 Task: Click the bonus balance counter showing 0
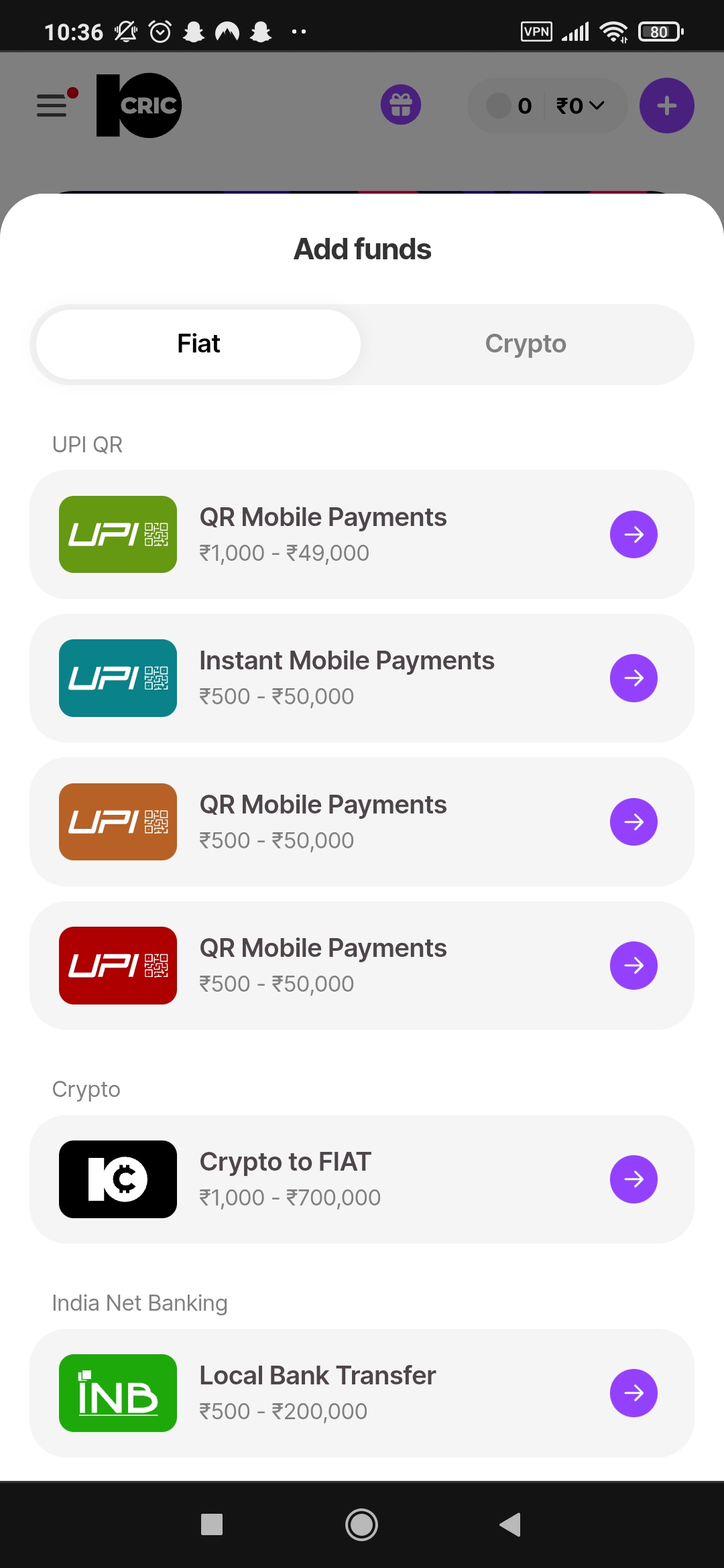[514, 105]
